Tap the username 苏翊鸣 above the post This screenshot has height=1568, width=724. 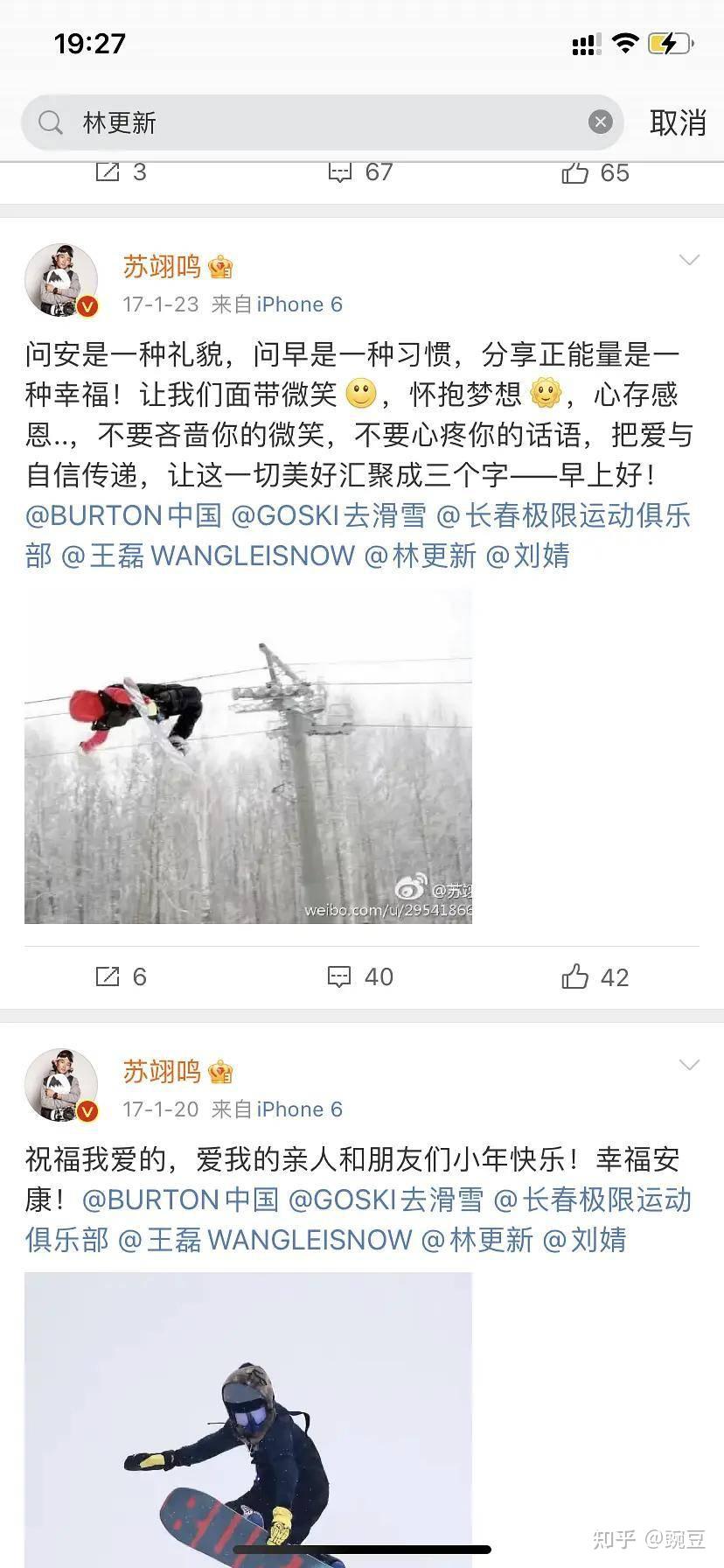[x=161, y=269]
